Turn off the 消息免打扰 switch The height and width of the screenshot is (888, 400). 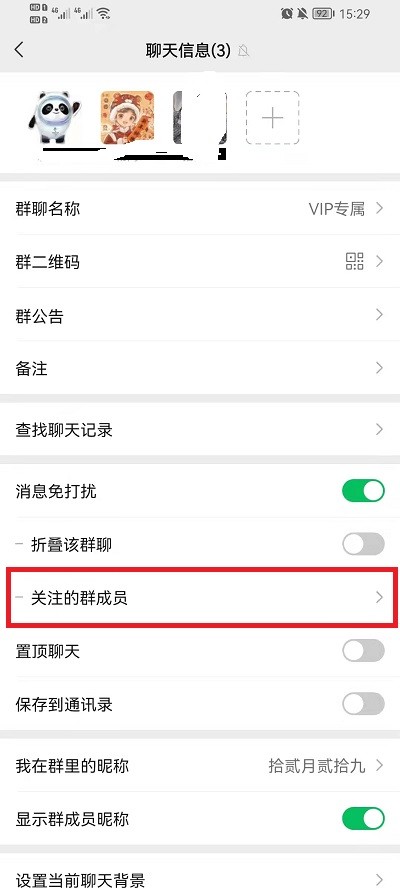point(363,491)
